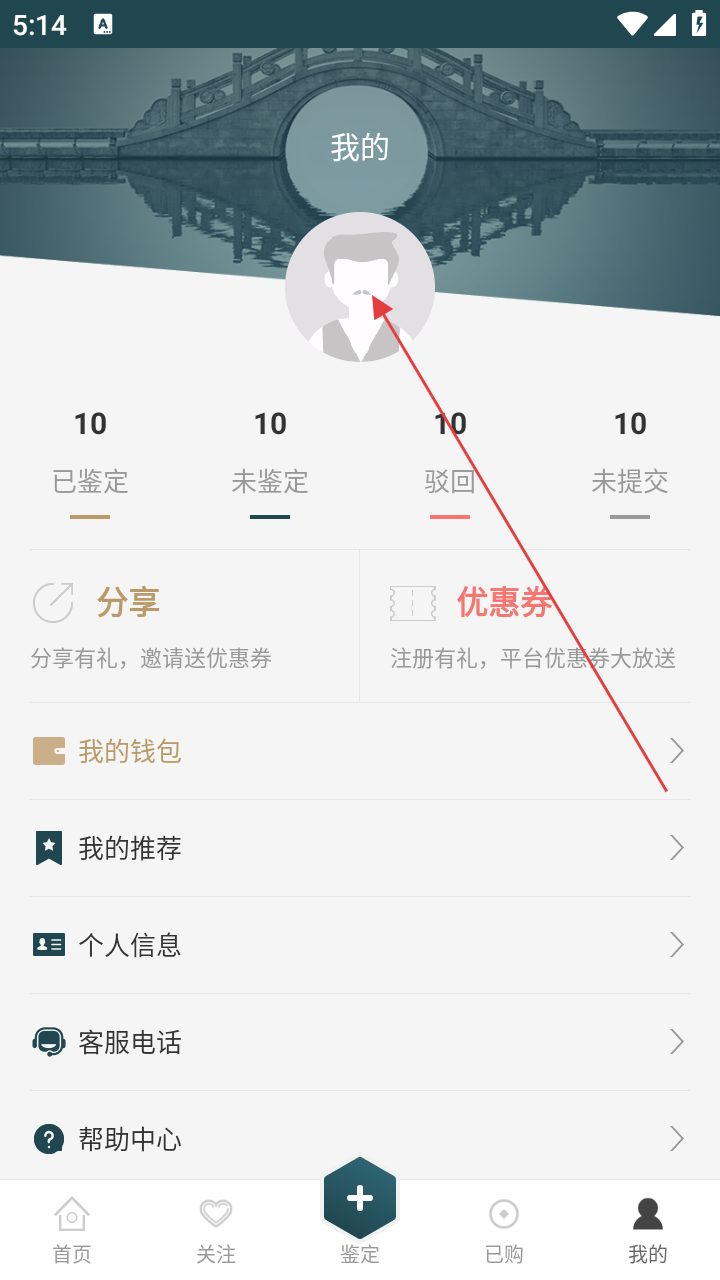Open 帮助中心 help center
The height and width of the screenshot is (1280, 720).
[x=360, y=1138]
